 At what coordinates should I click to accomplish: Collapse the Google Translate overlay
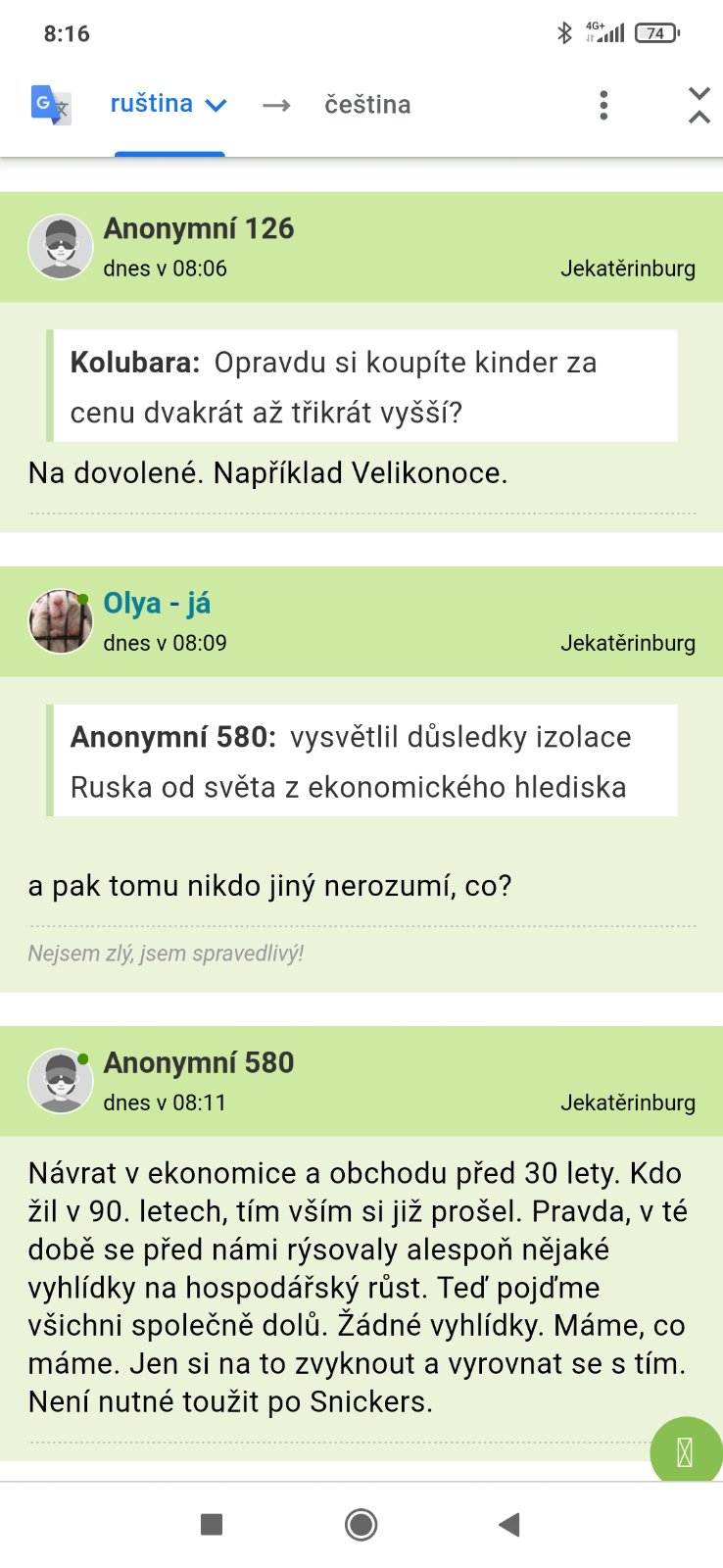click(x=699, y=105)
